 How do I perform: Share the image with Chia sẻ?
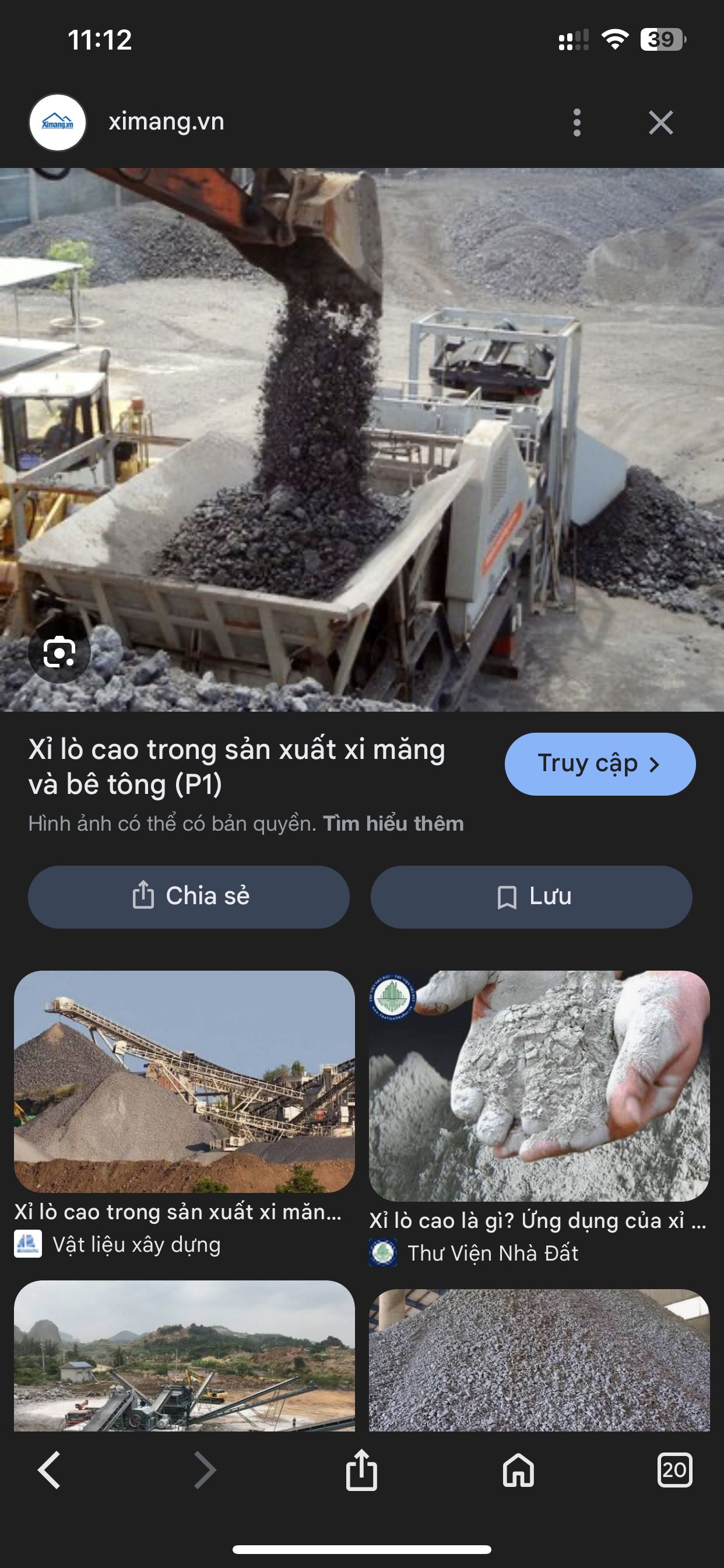point(189,897)
